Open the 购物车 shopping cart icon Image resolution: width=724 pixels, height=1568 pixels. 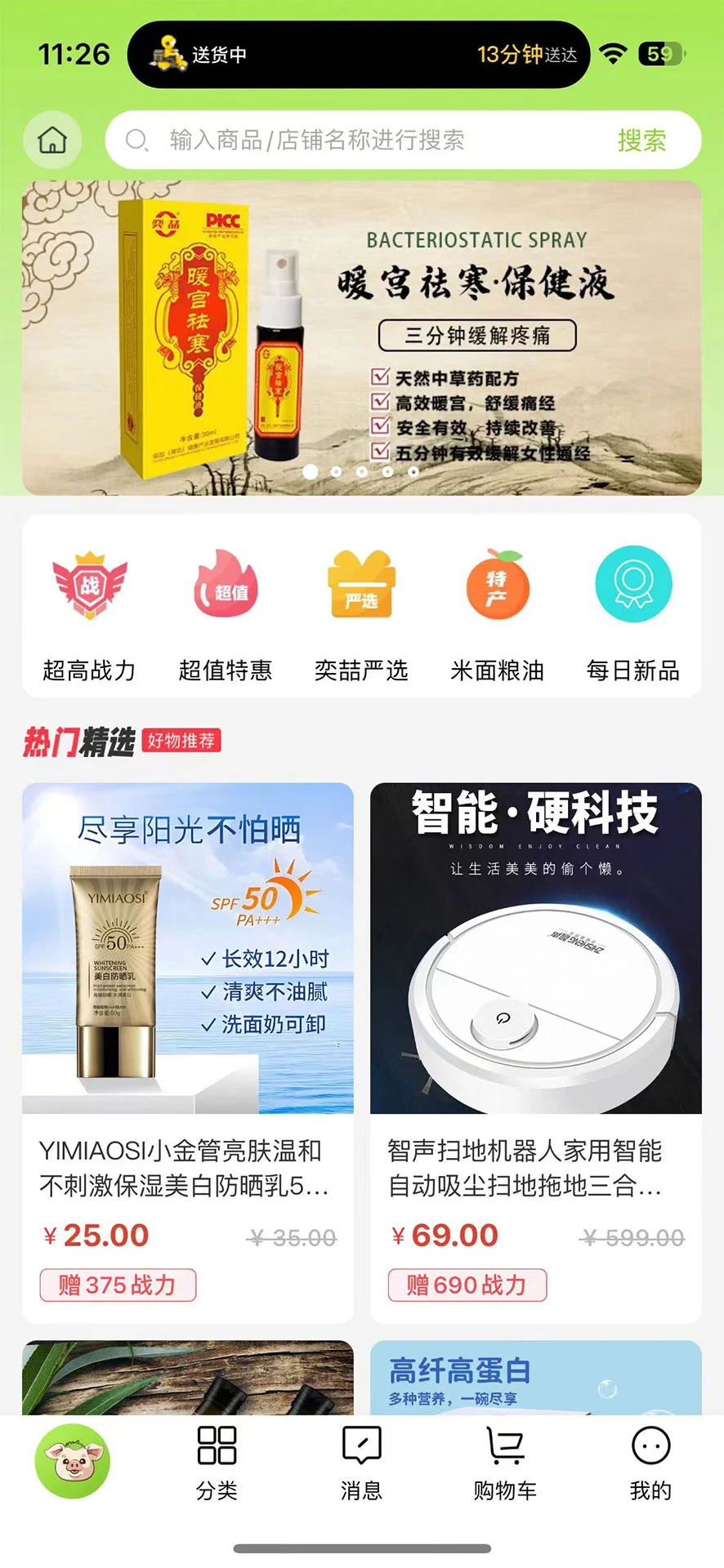505,1450
